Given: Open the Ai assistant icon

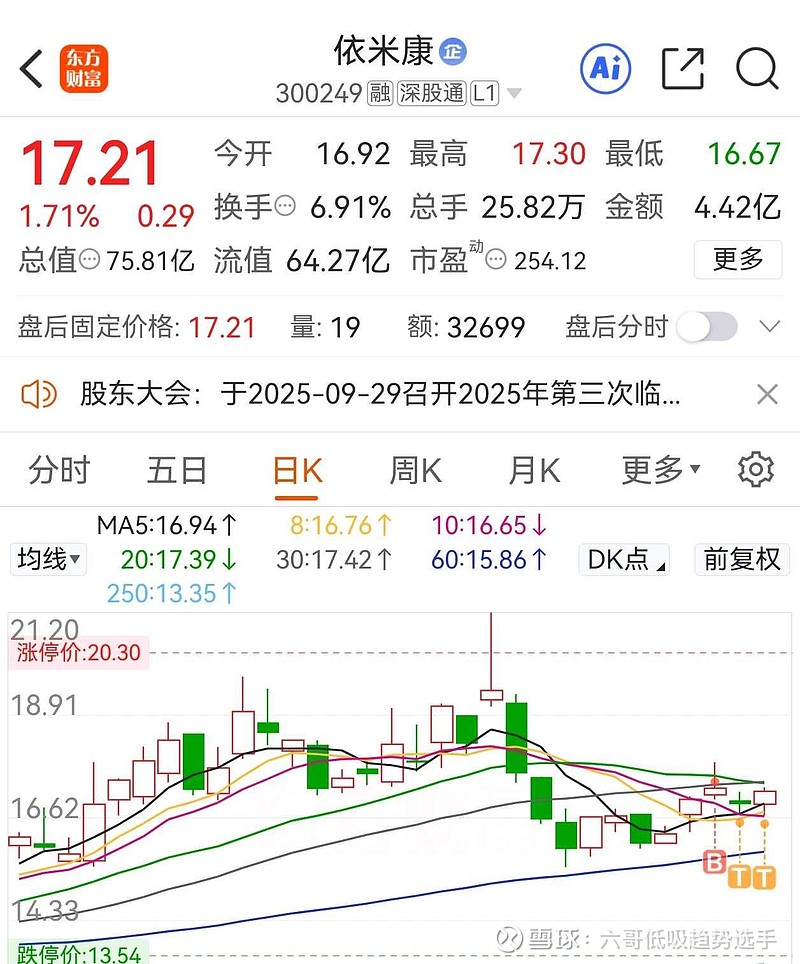Looking at the screenshot, I should tap(606, 68).
